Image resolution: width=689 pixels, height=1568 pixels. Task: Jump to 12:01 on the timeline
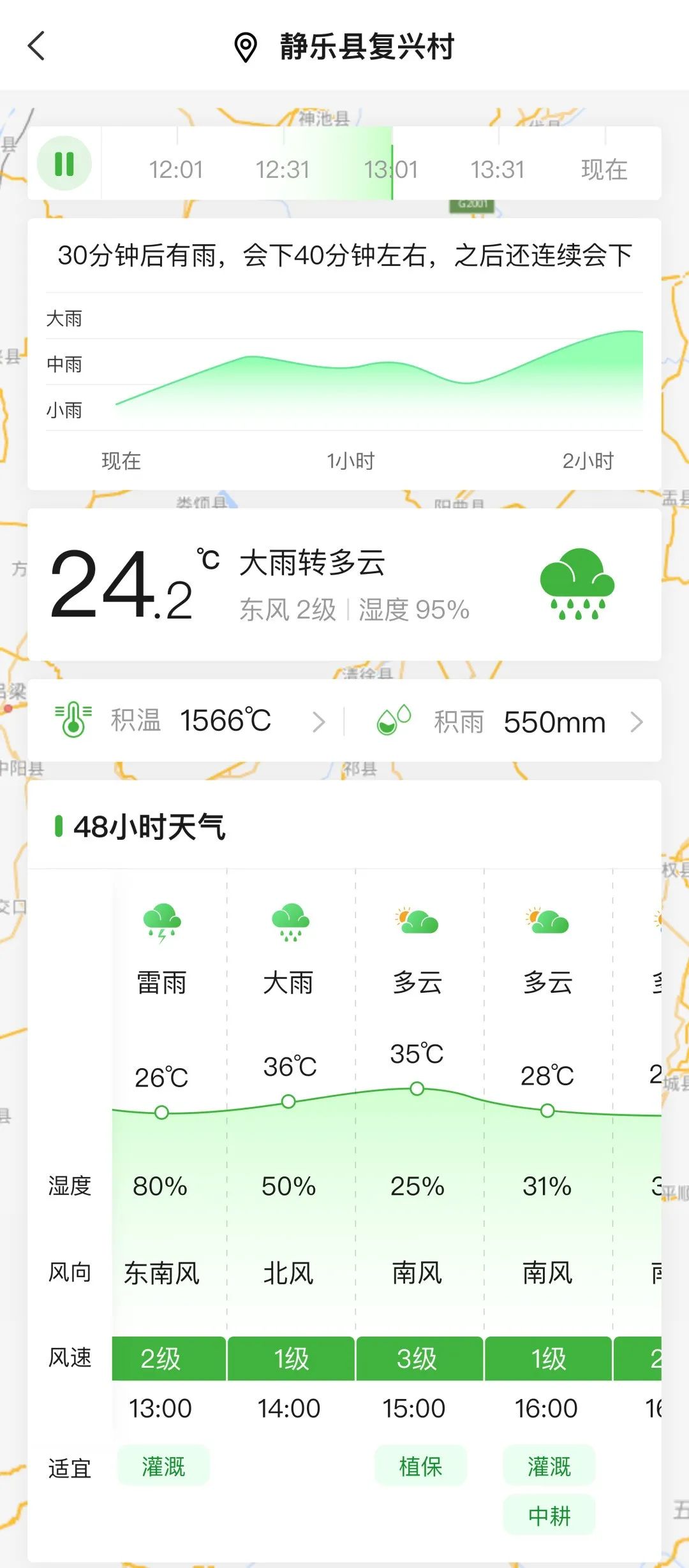(176, 170)
